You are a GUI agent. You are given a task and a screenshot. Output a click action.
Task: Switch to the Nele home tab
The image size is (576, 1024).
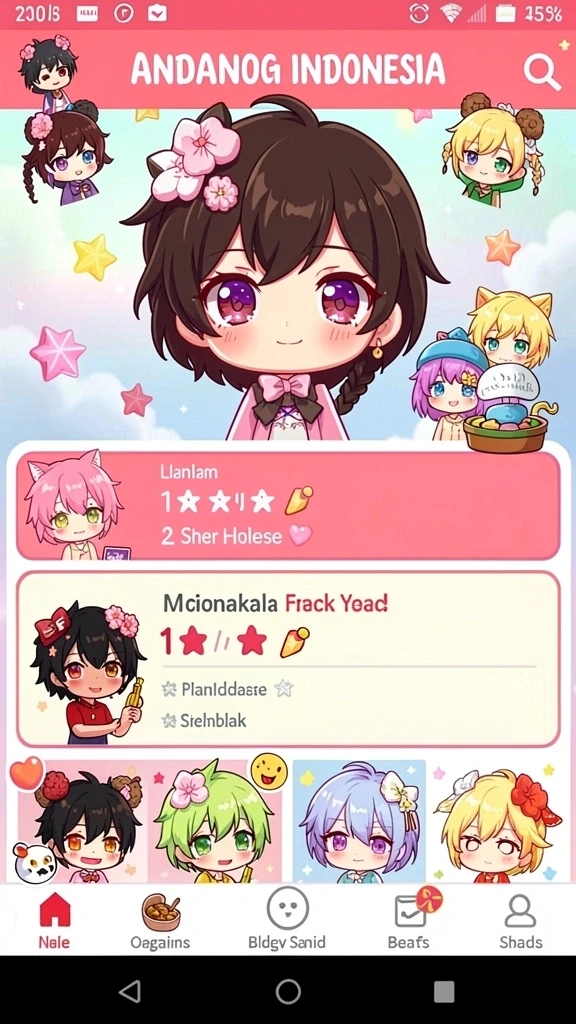point(54,921)
